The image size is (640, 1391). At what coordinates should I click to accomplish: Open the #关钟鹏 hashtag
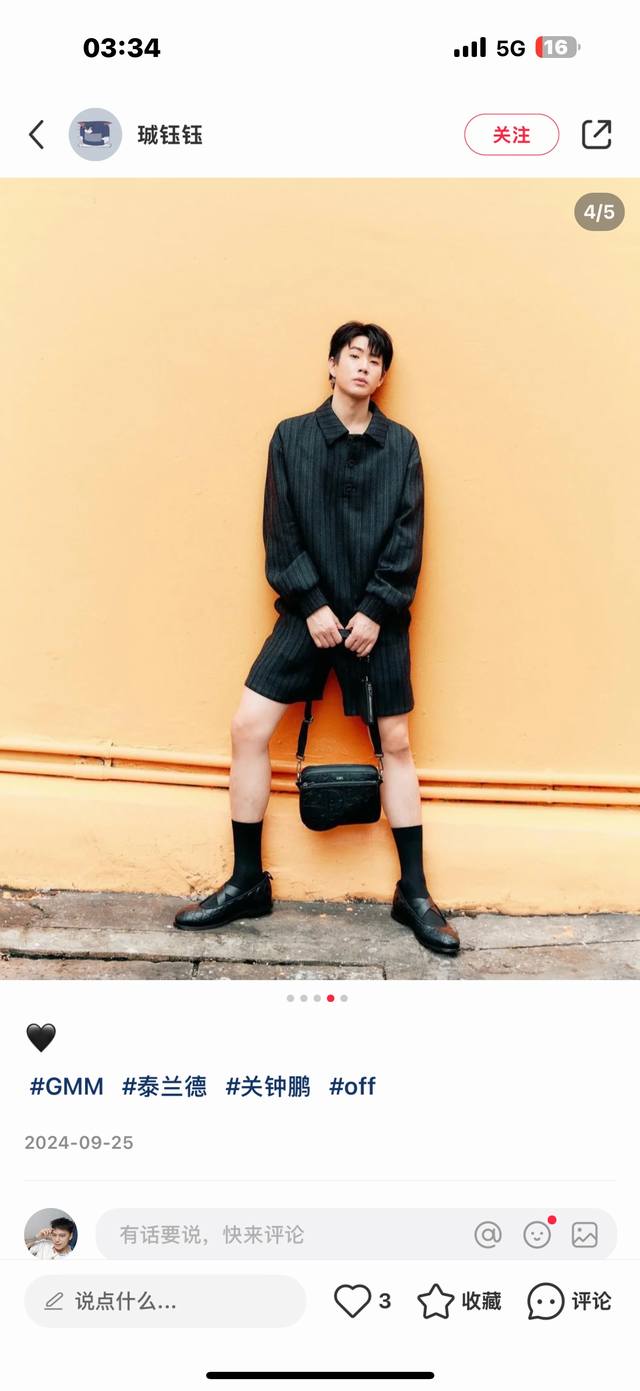tap(268, 1086)
